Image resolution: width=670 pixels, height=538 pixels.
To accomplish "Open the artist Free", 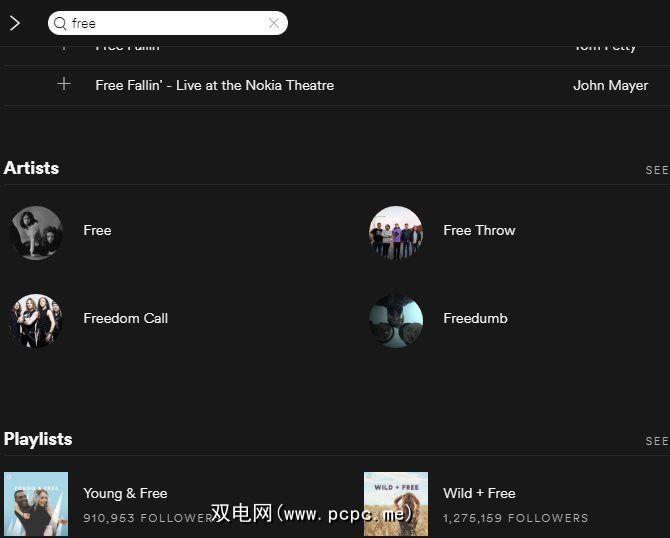I will pos(97,230).
